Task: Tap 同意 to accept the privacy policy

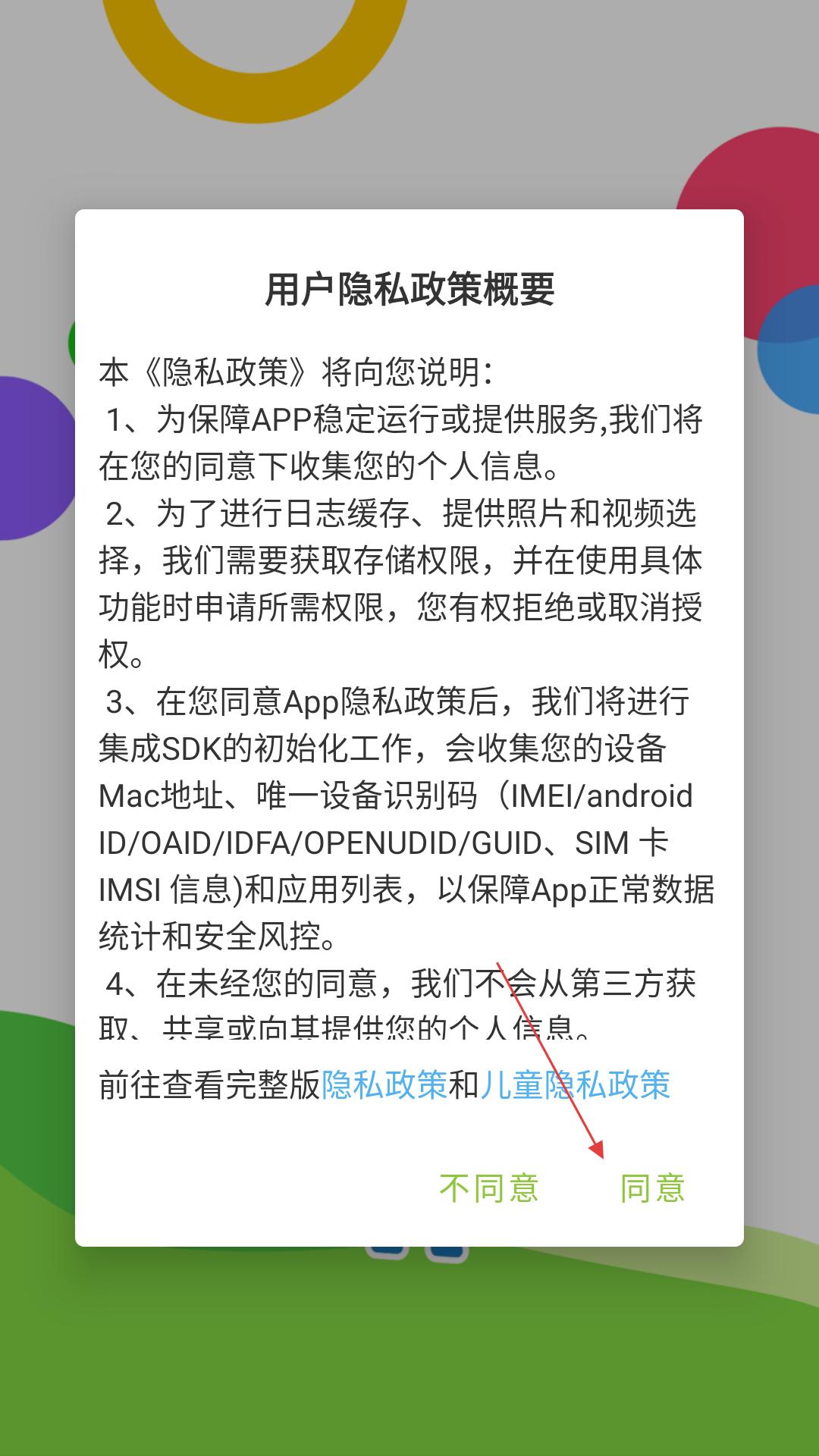Action: (652, 1188)
